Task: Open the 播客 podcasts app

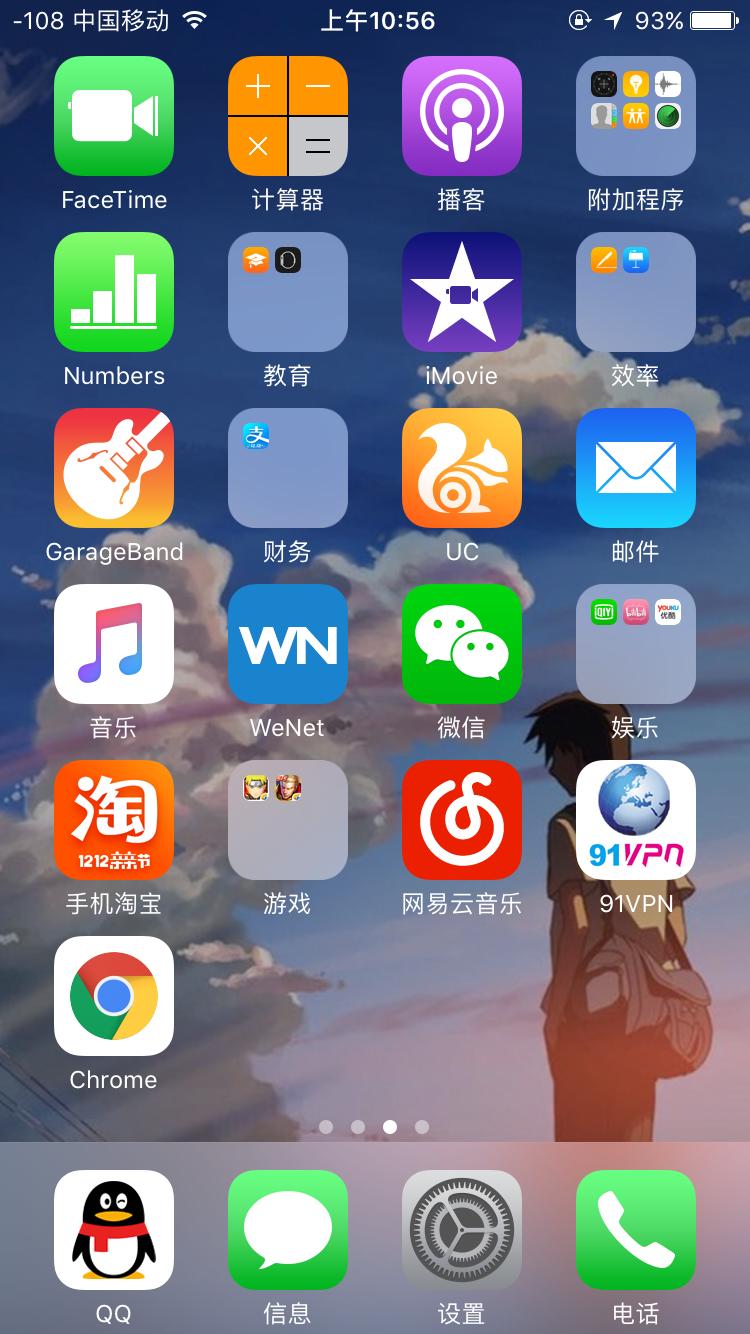Action: (461, 115)
